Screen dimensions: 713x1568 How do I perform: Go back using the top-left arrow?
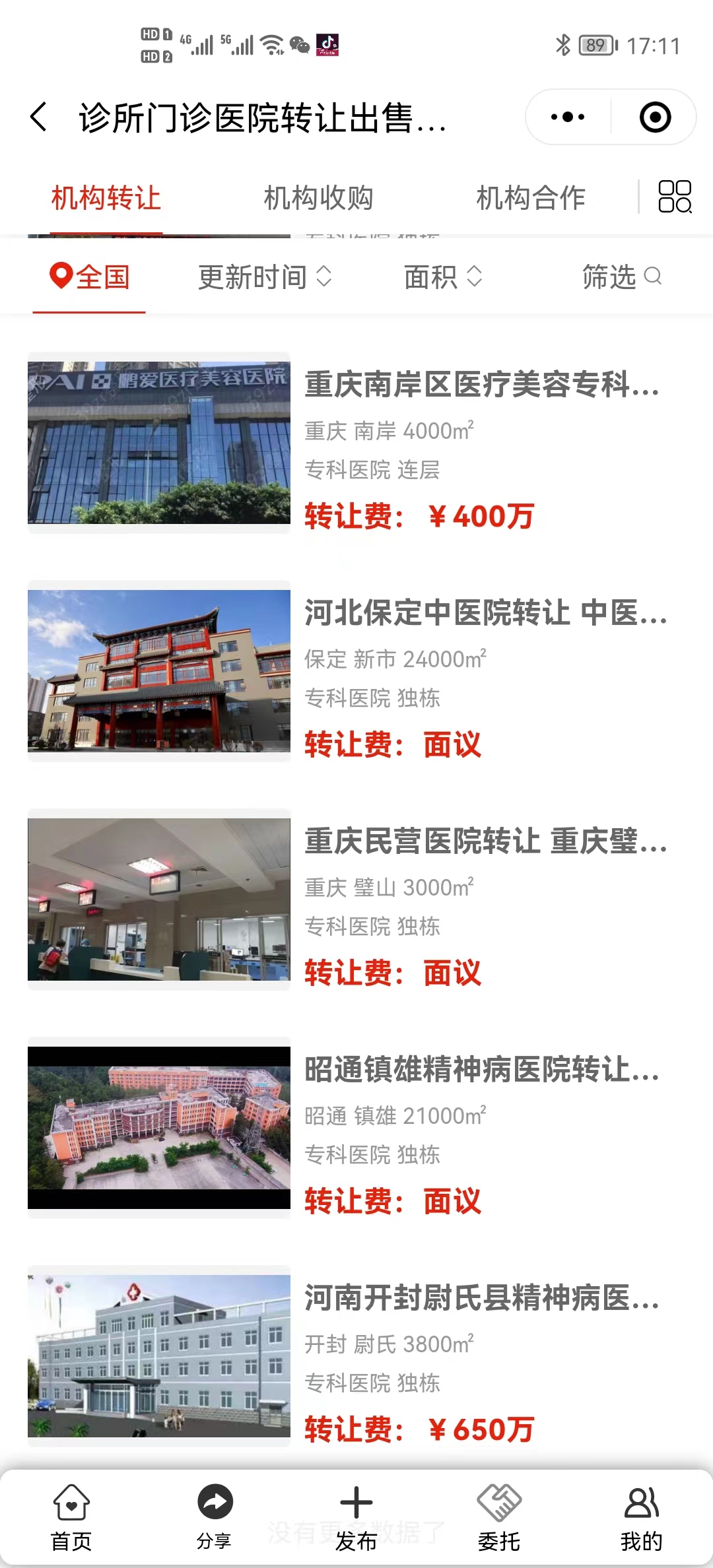pyautogui.click(x=40, y=117)
